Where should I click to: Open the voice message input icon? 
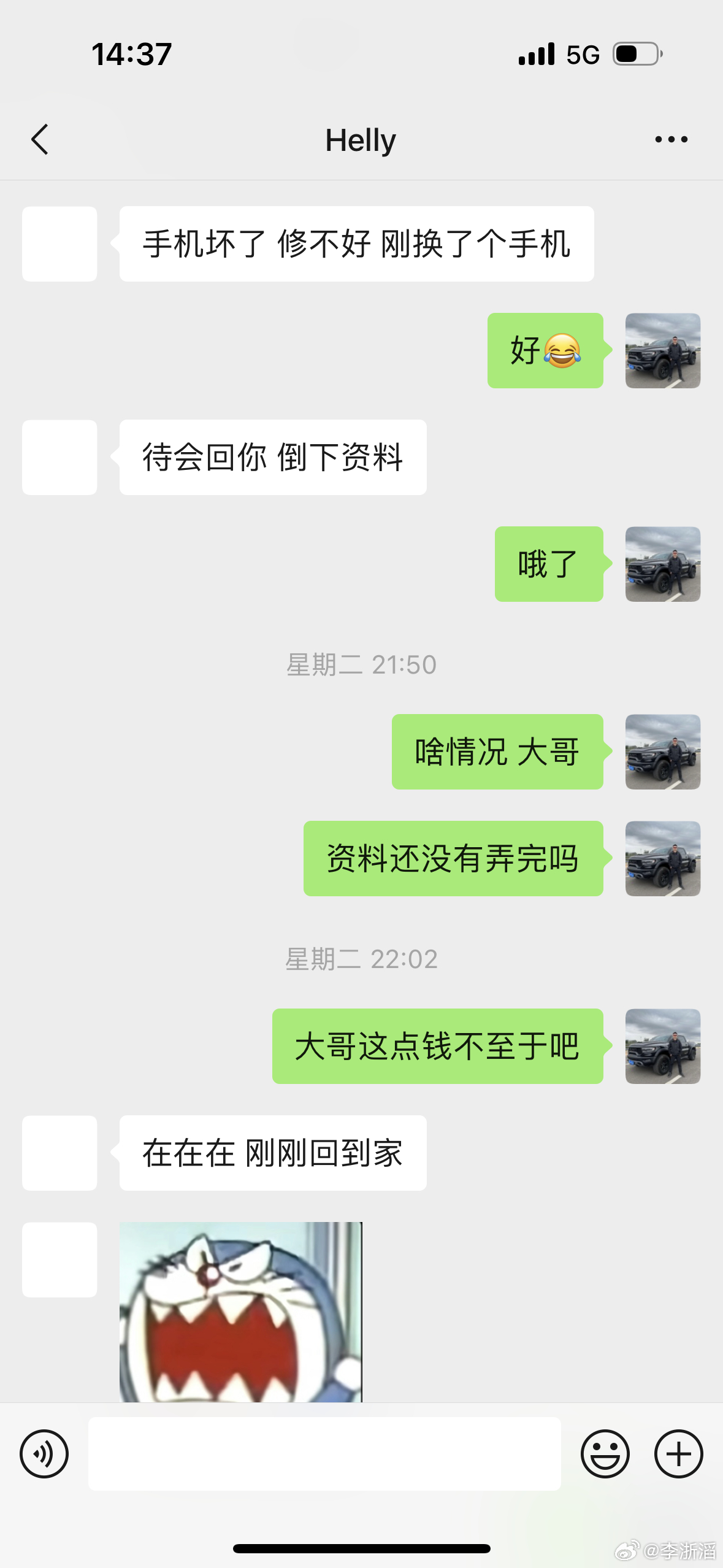[x=44, y=1453]
